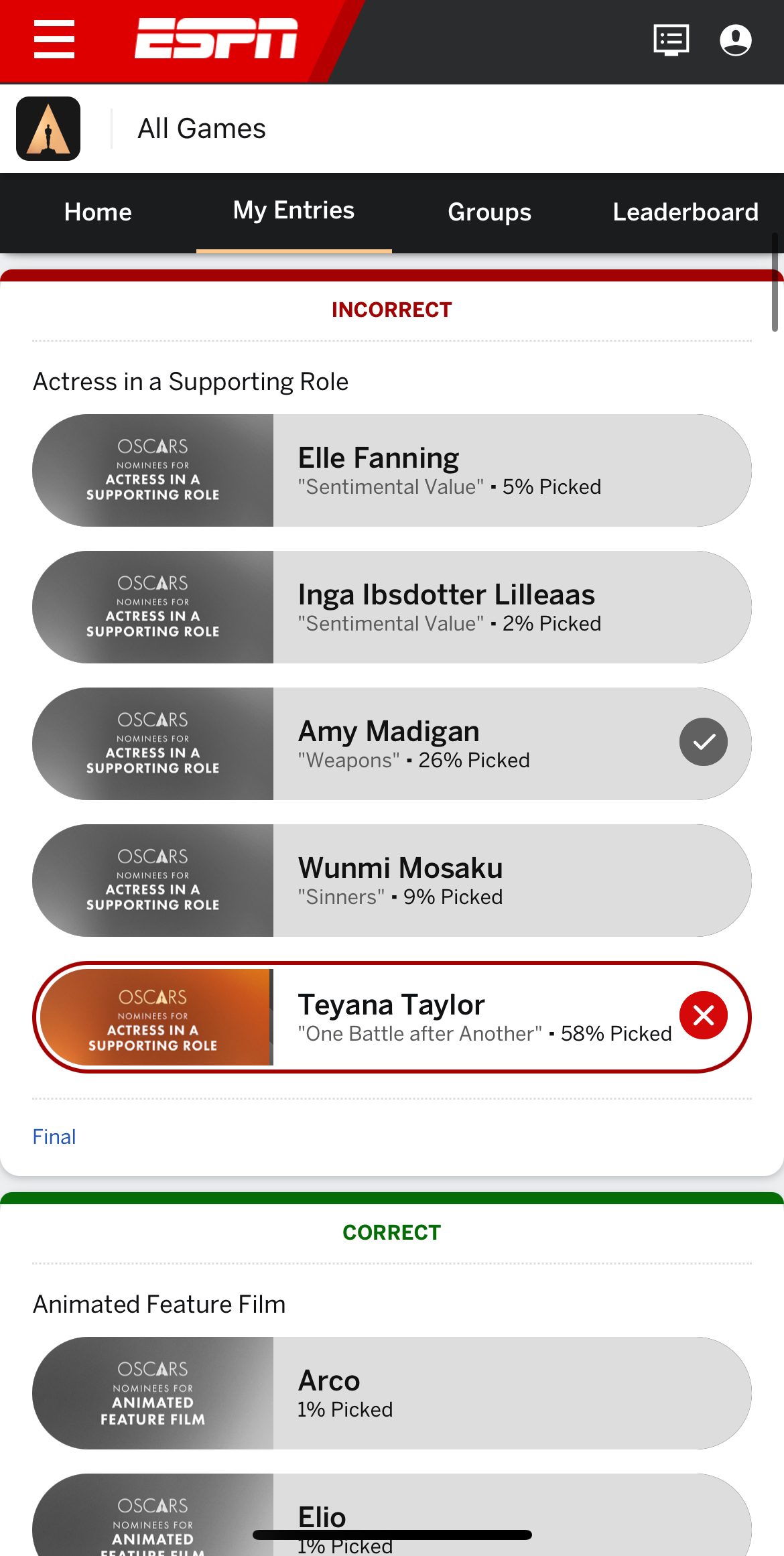Go to the Groups tab
Viewport: 784px width, 1556px height.
pos(489,212)
